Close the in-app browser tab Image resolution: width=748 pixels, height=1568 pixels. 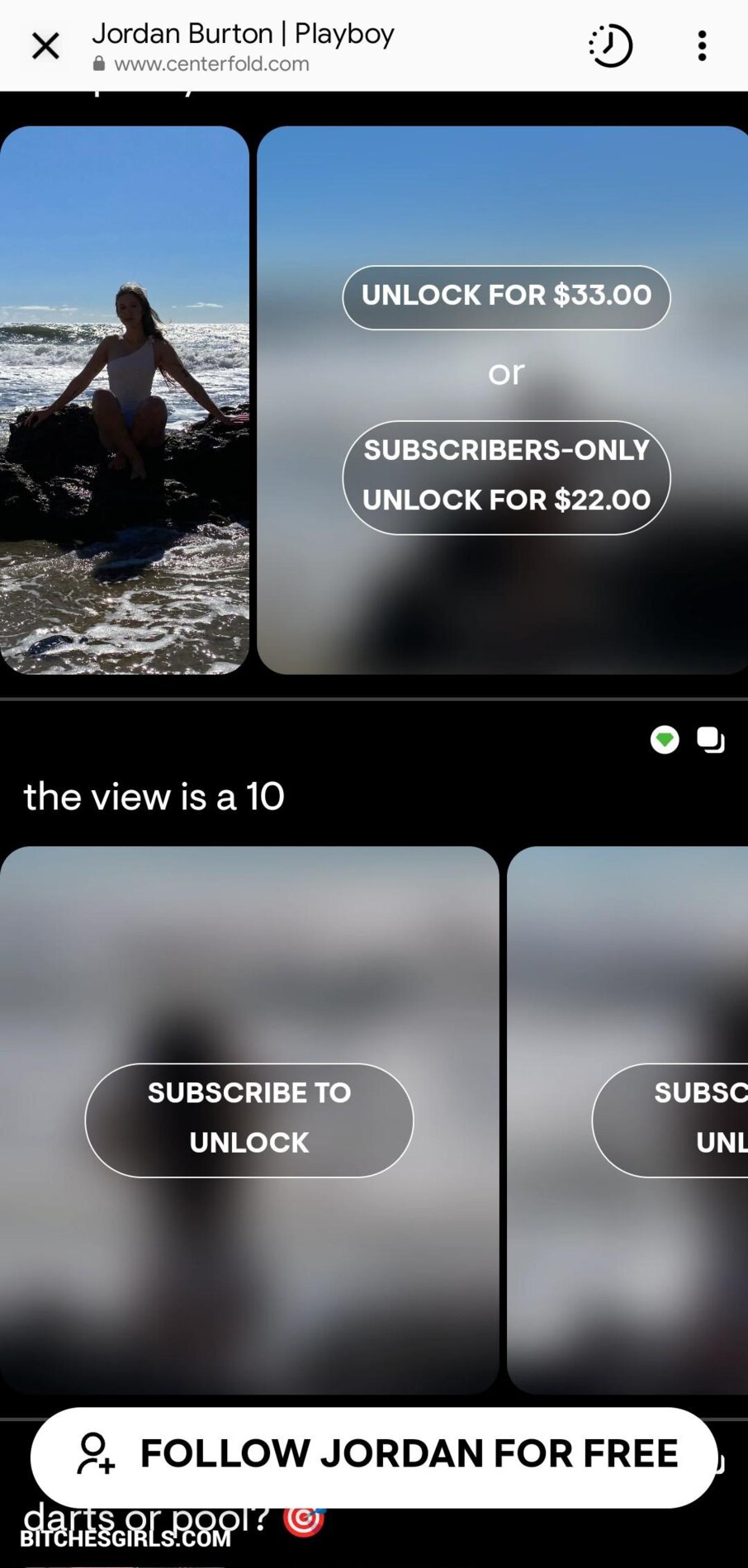point(45,46)
